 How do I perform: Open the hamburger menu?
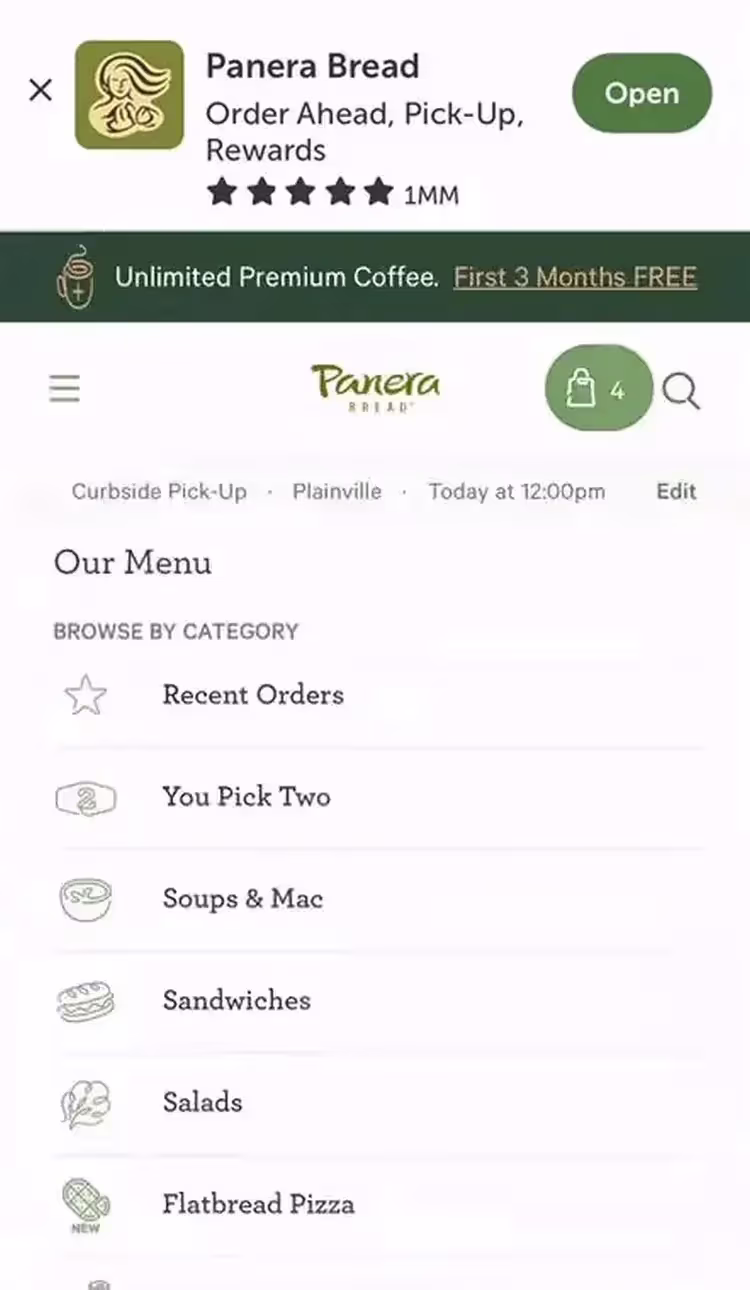coord(65,388)
